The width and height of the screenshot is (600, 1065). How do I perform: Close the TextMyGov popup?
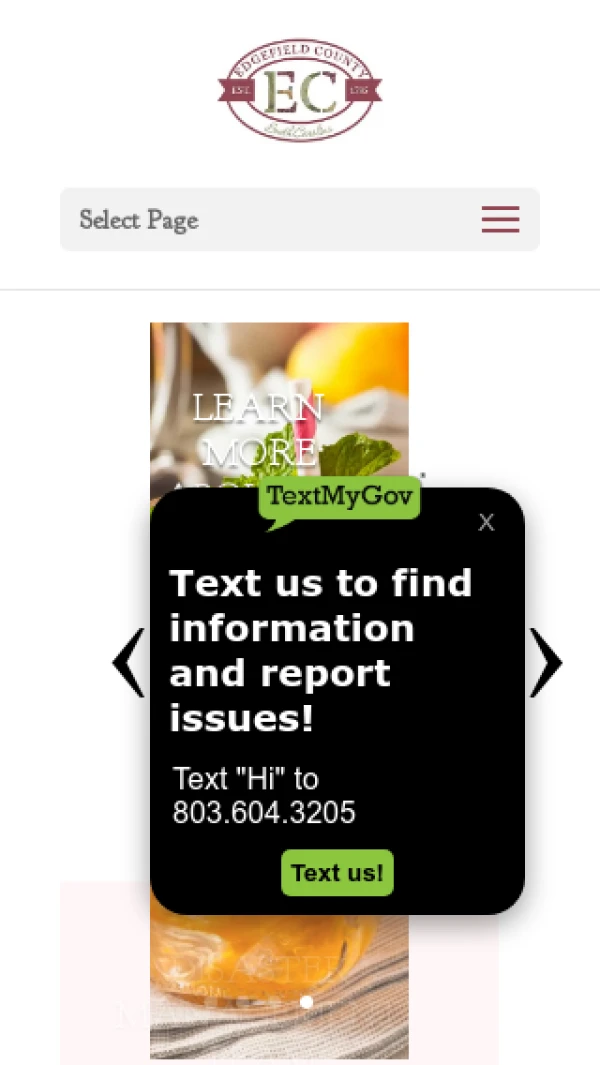coord(486,522)
